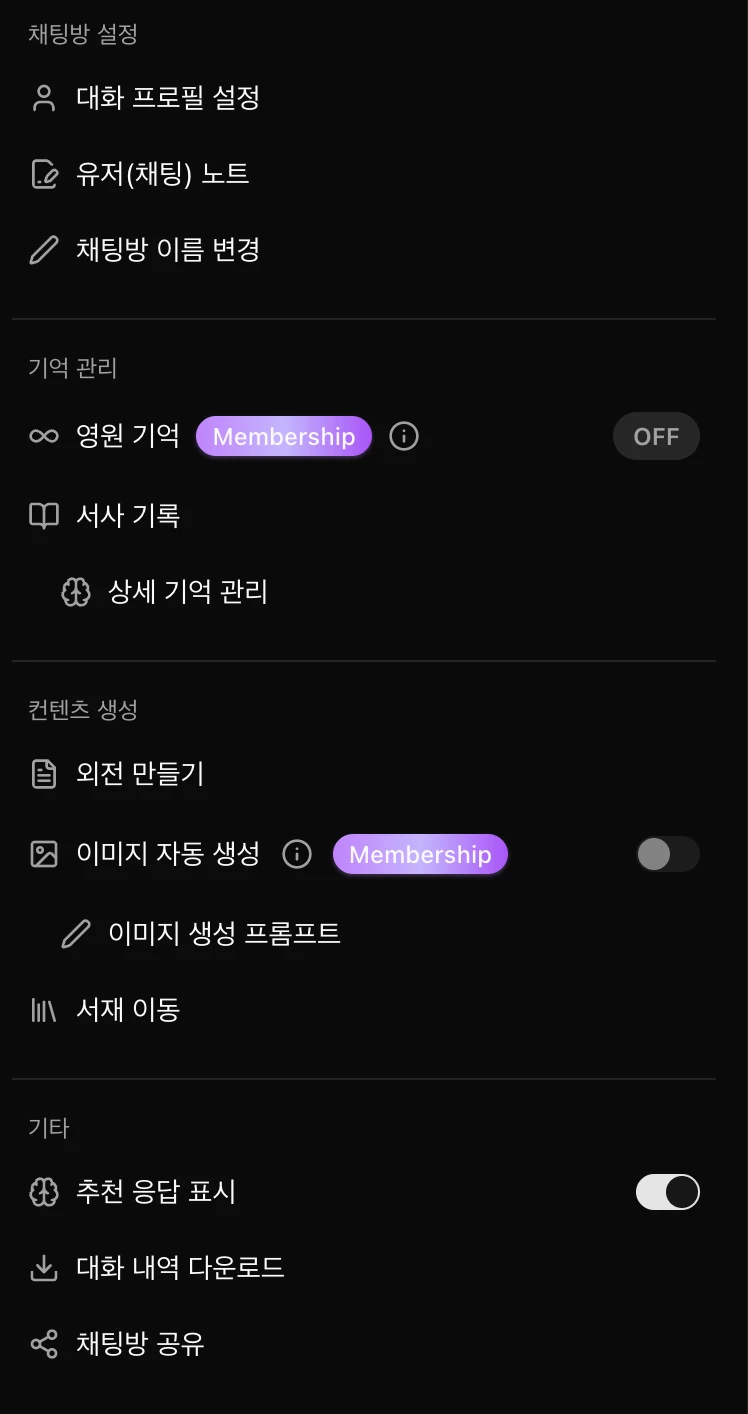Turn off 추천 응답 표시 switch
The image size is (748, 1414).
[667, 1192]
